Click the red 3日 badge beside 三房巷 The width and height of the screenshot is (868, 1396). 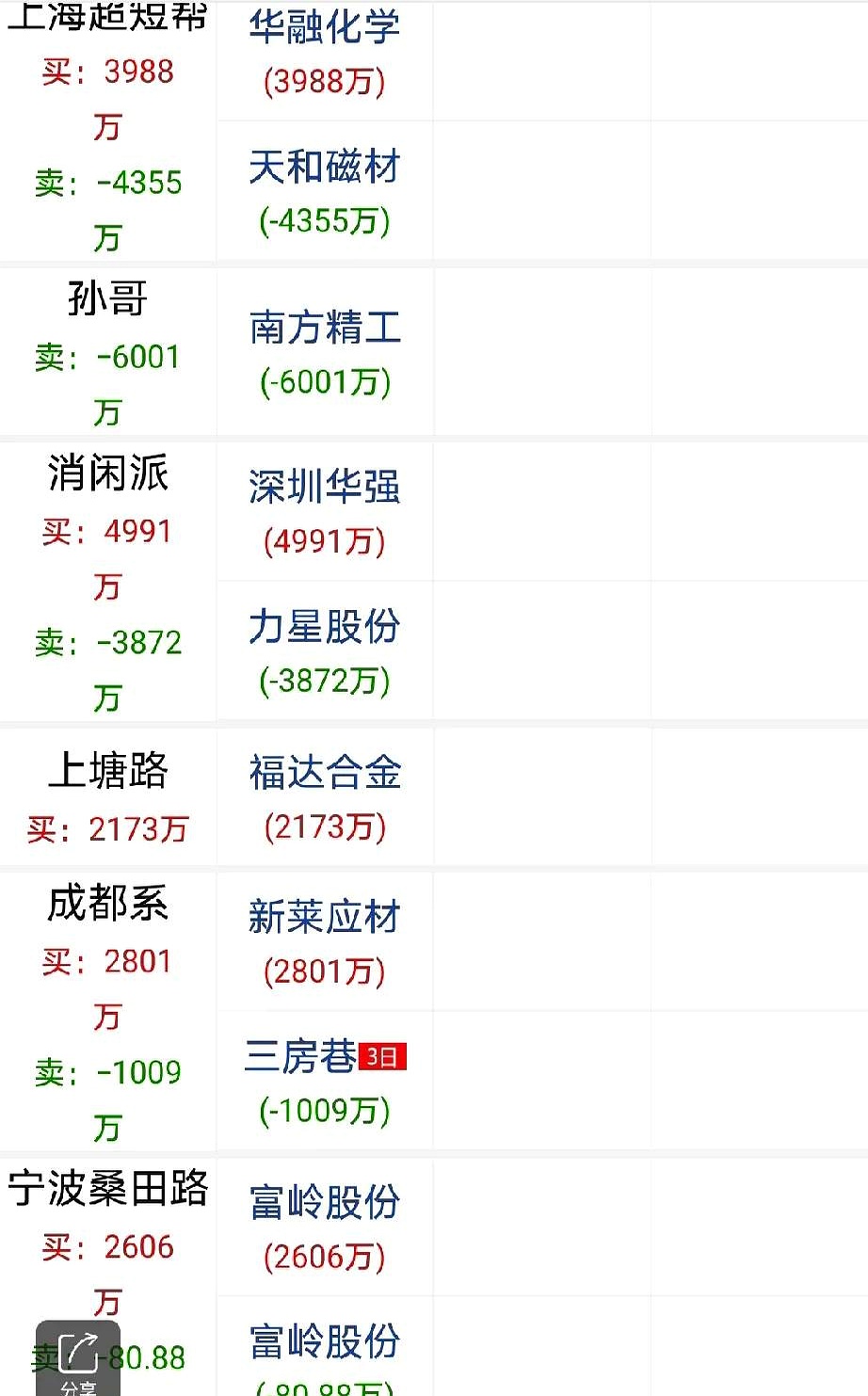click(384, 1057)
